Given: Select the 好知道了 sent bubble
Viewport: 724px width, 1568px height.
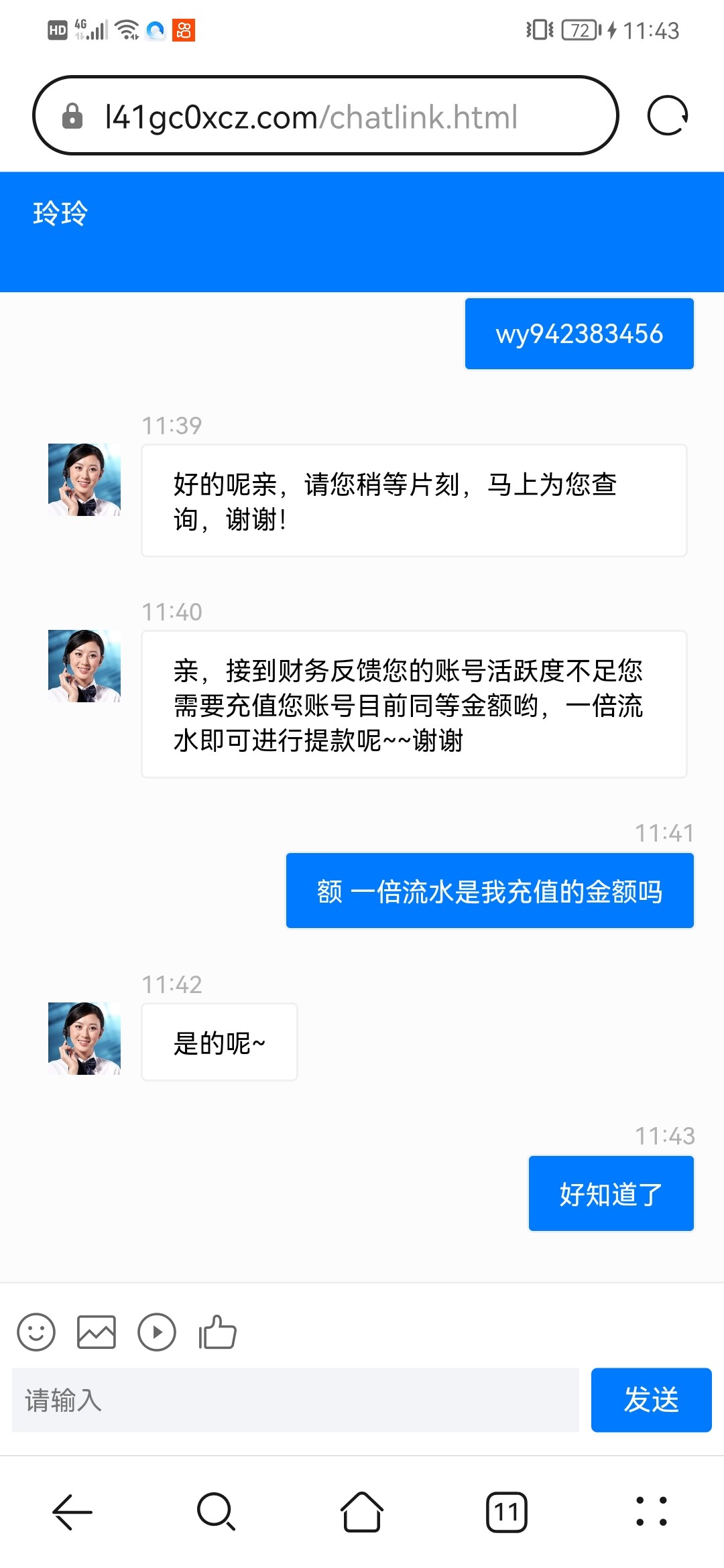Looking at the screenshot, I should 611,1193.
